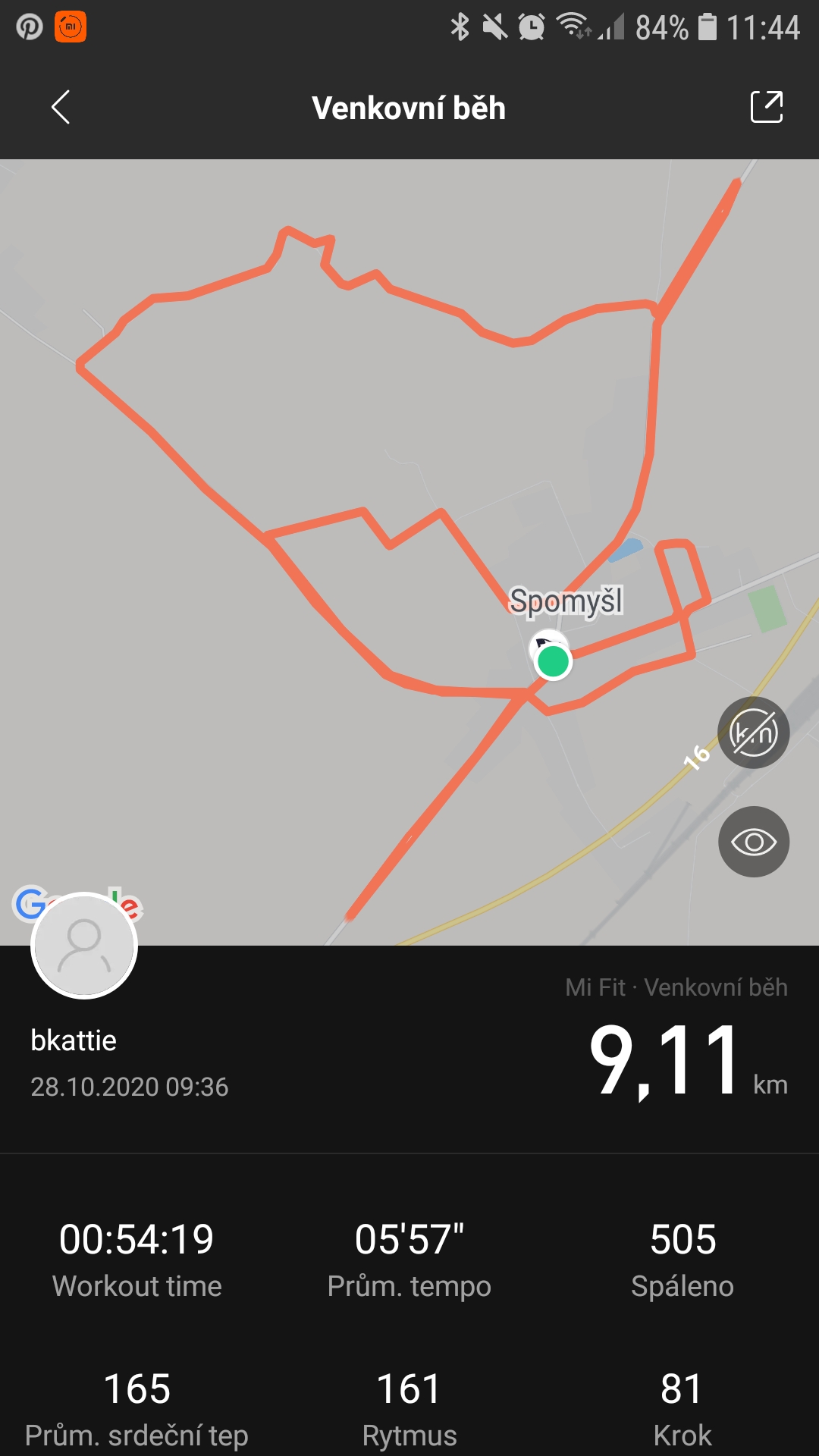Tap the eye icon to hide map

754,842
